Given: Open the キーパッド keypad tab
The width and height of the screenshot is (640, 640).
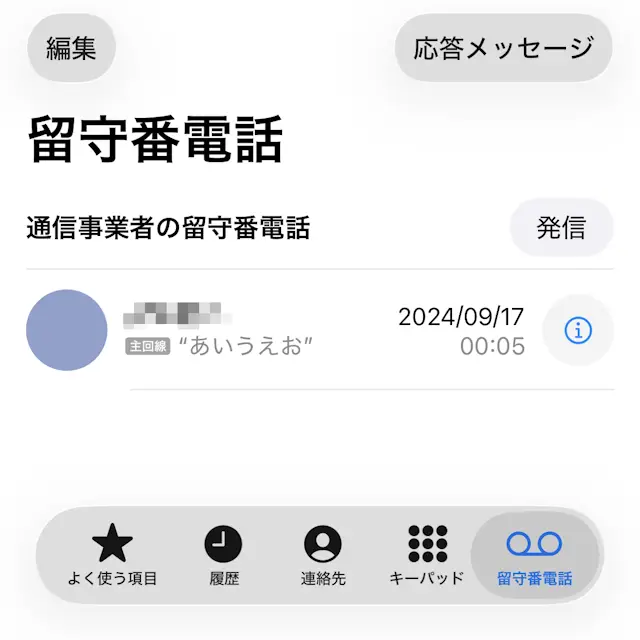Looking at the screenshot, I should (427, 555).
